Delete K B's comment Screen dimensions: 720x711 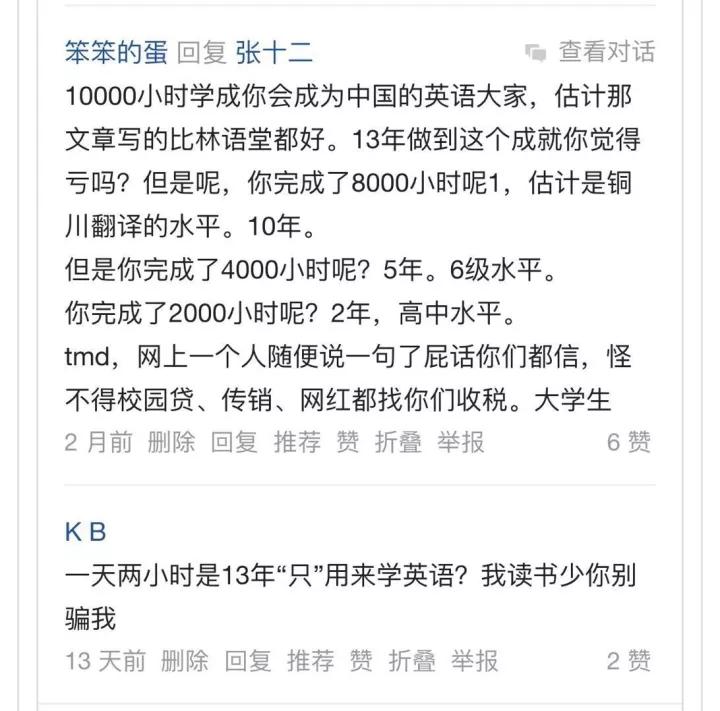(184, 661)
